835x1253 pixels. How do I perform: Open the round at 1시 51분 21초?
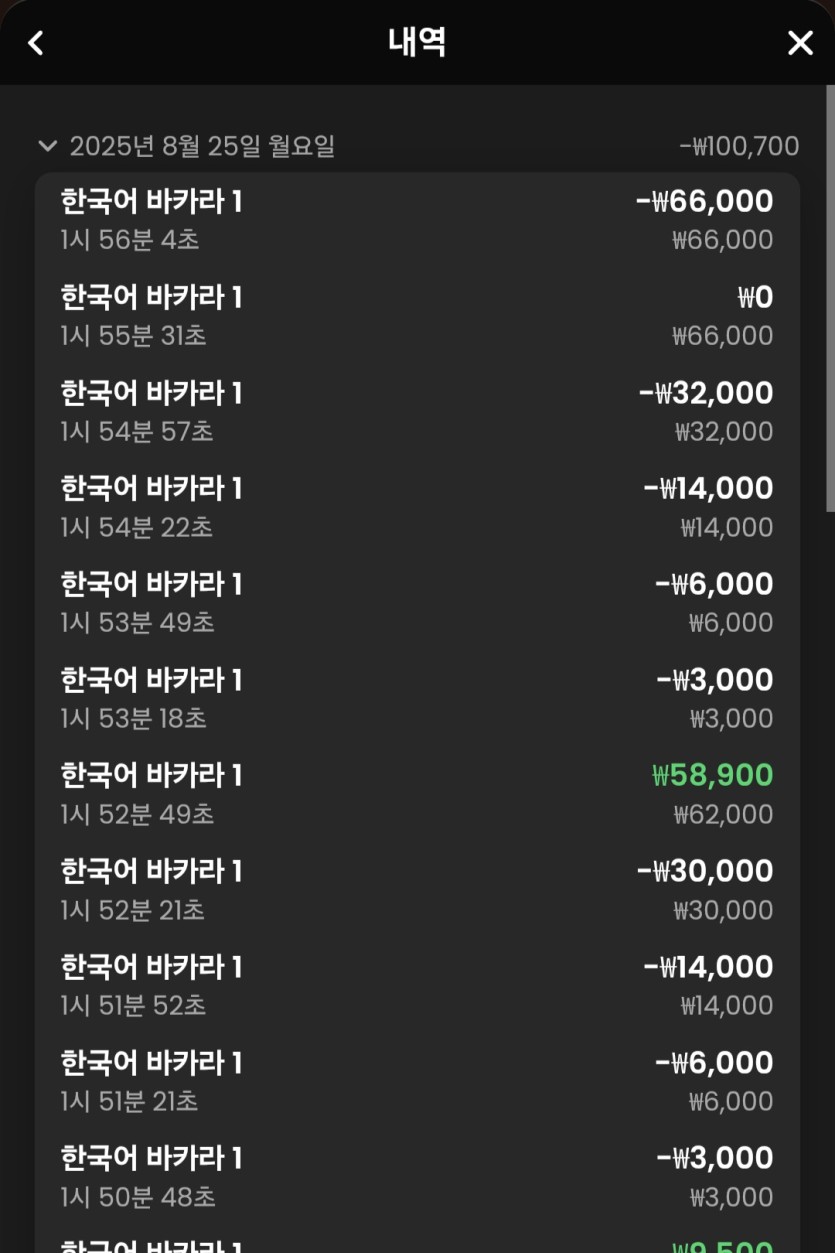(417, 1081)
